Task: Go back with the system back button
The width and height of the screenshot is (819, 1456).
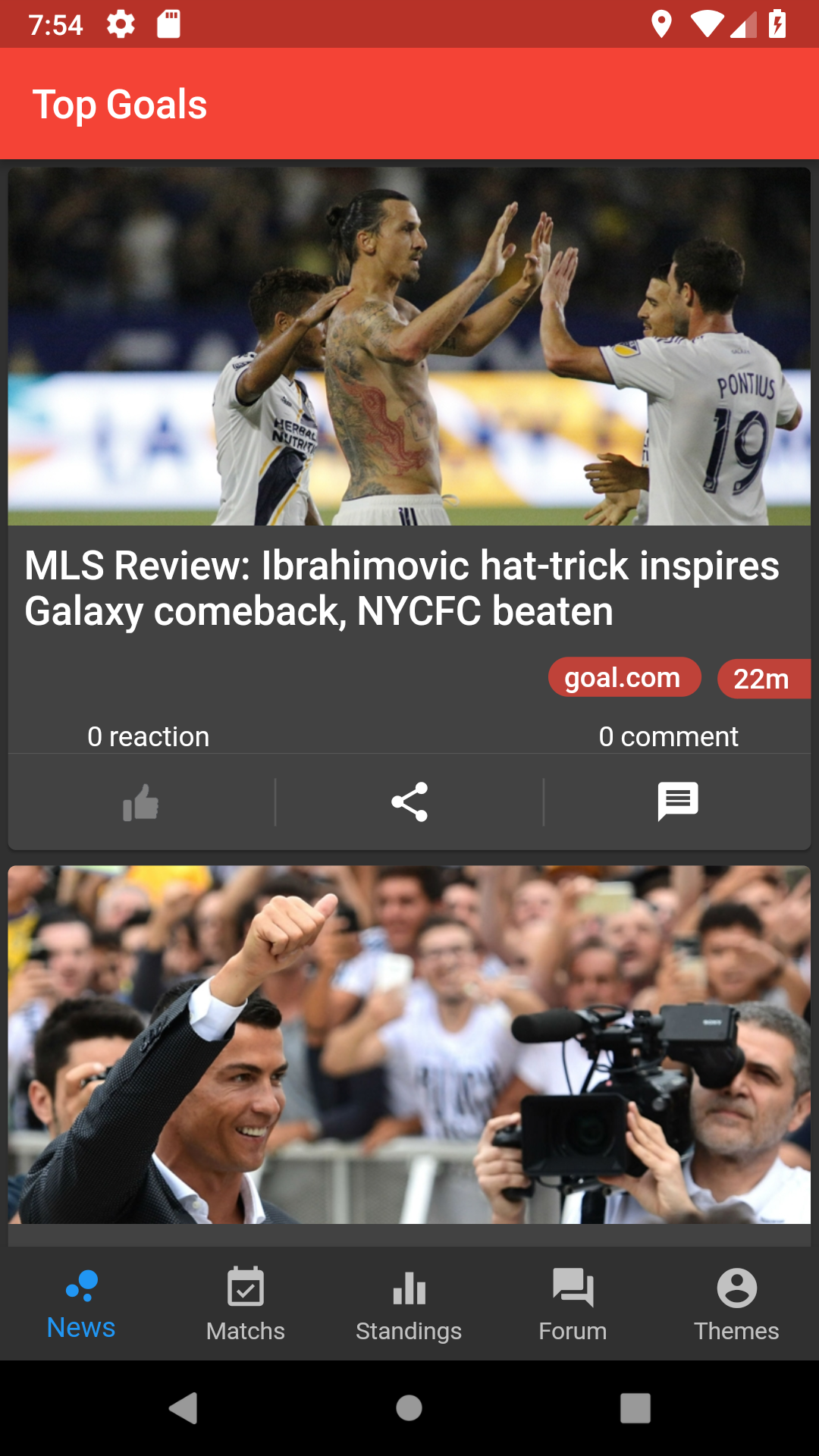Action: point(183,1408)
